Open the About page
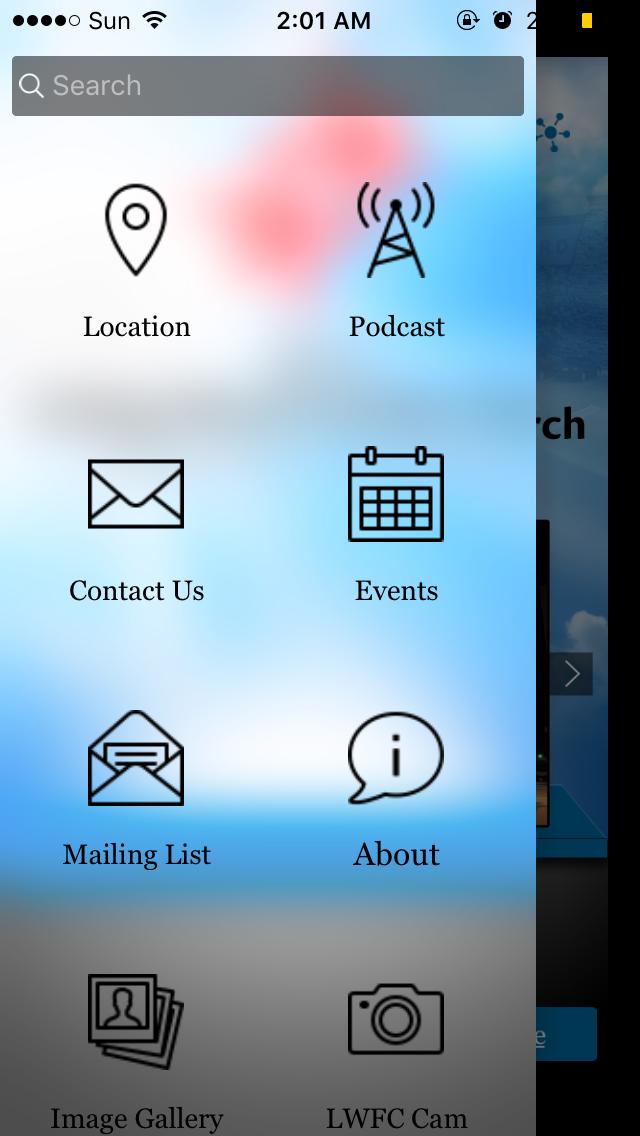 [x=396, y=790]
